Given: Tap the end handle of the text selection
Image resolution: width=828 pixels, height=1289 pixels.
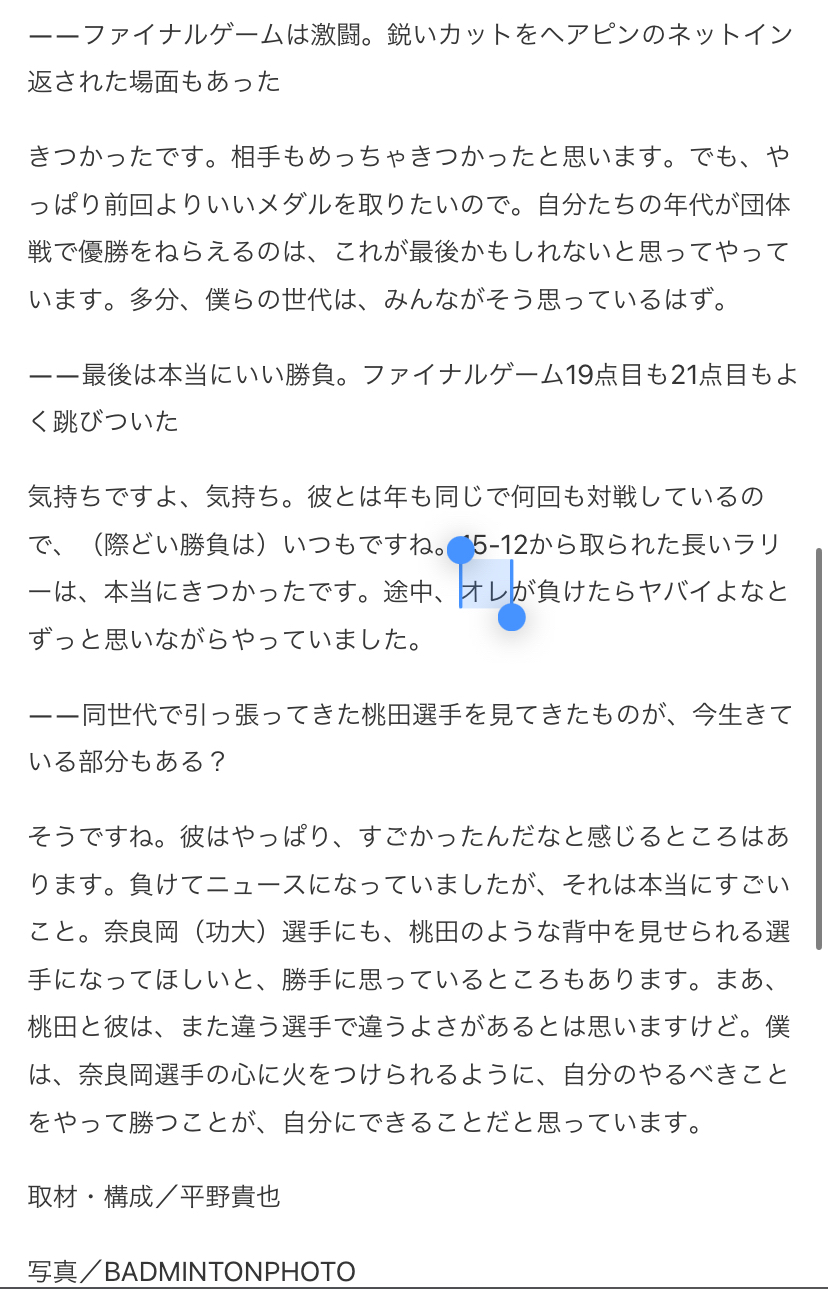Looking at the screenshot, I should (x=511, y=617).
